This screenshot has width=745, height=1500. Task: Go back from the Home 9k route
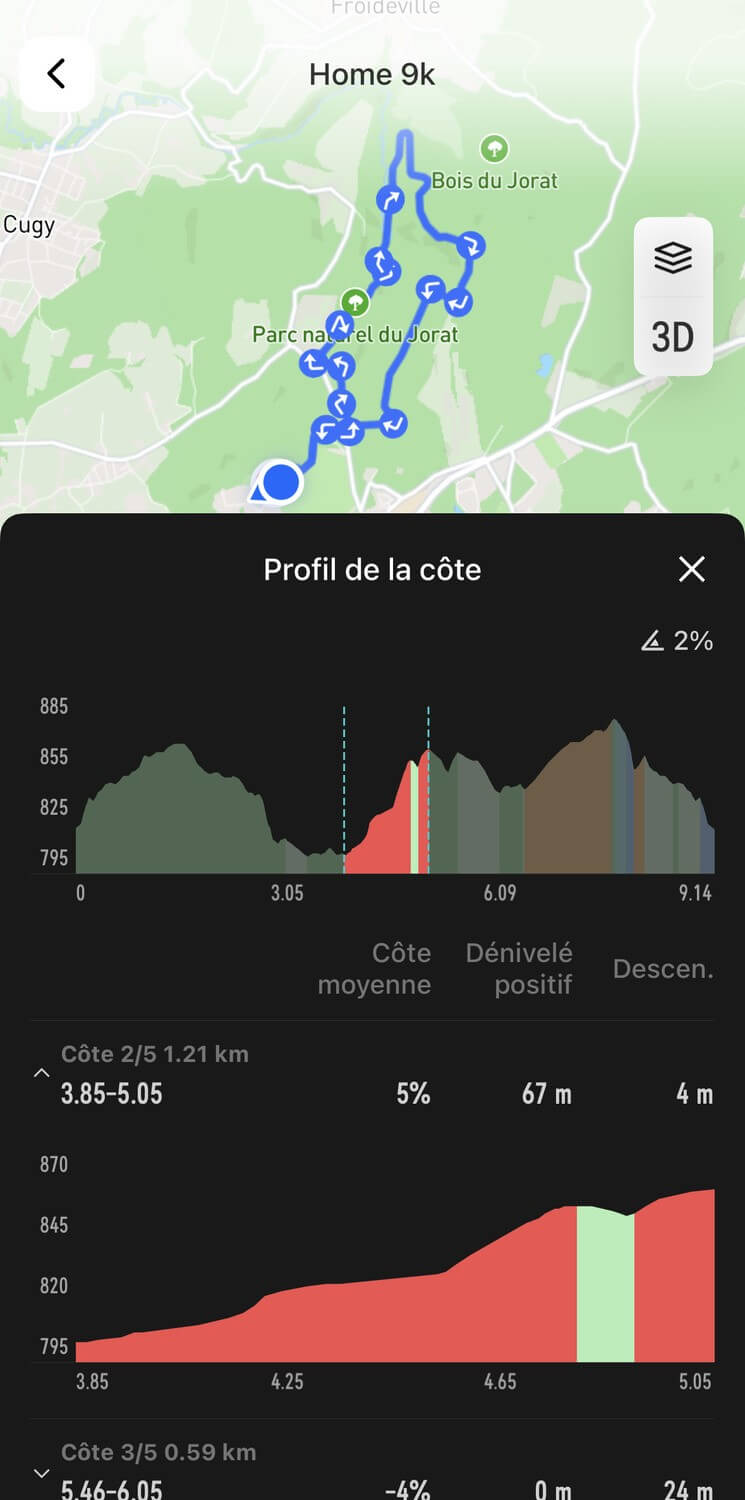click(x=57, y=74)
